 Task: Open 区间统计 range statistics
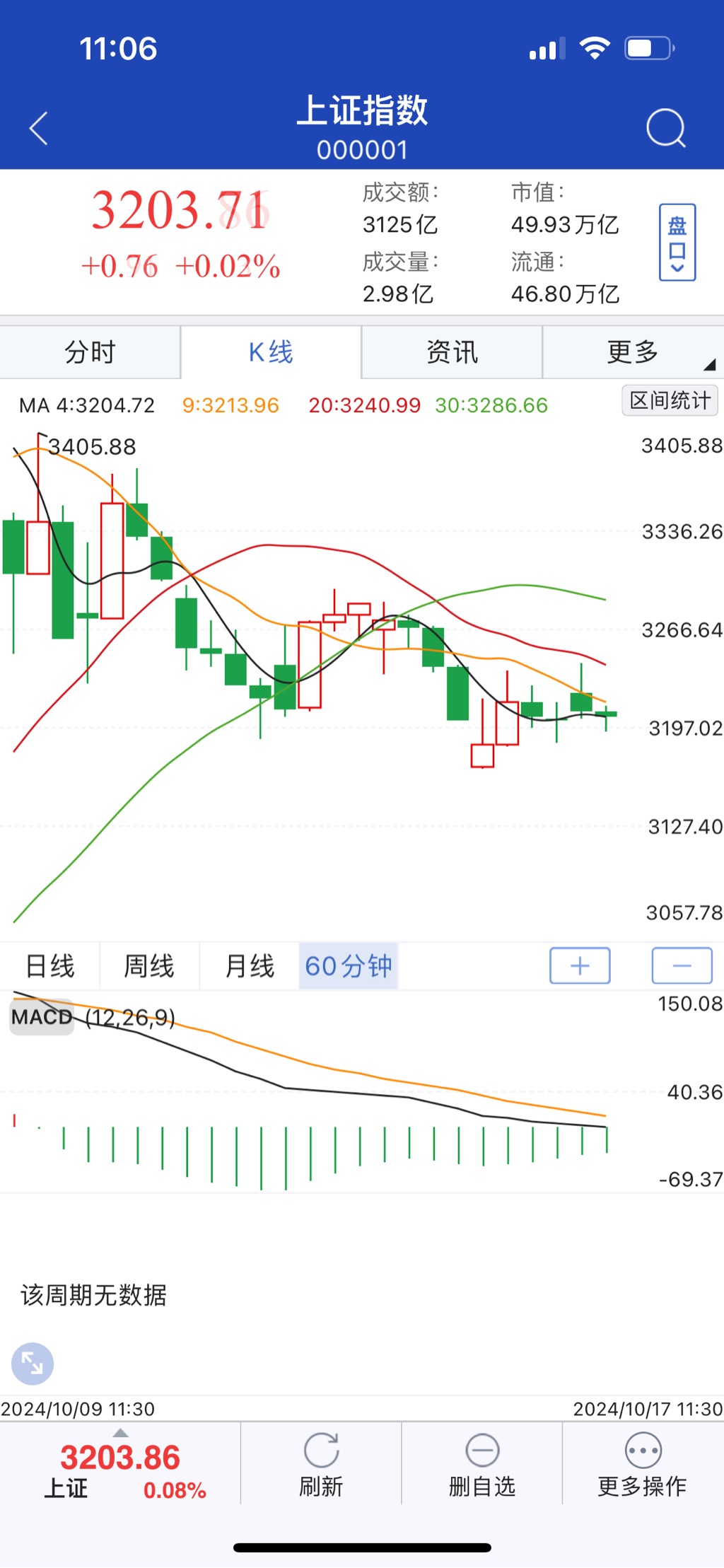[x=670, y=400]
